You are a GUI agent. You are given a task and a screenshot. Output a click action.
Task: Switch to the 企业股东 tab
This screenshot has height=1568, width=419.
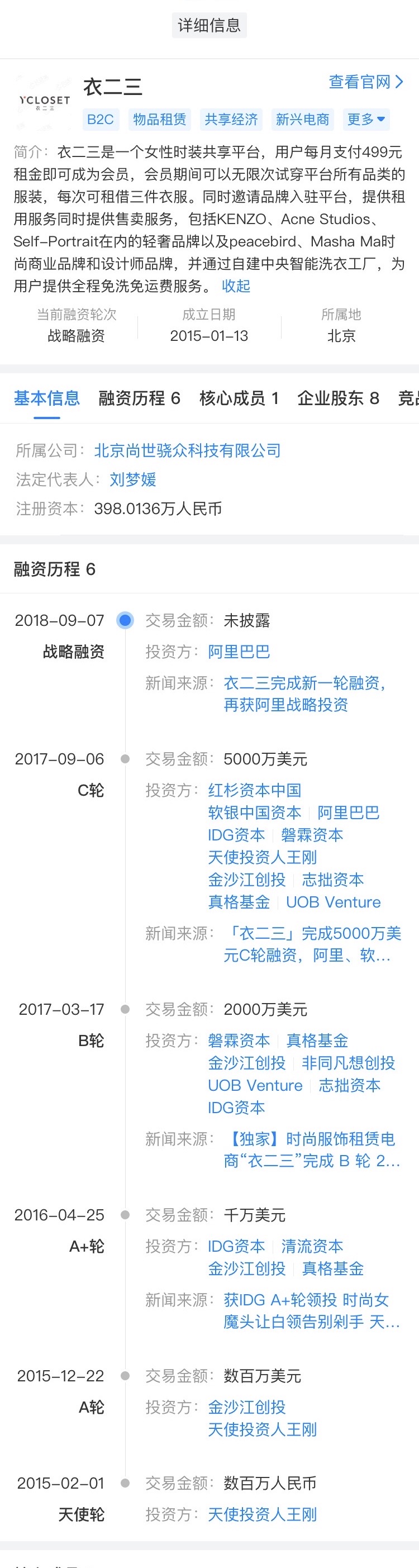point(338,398)
